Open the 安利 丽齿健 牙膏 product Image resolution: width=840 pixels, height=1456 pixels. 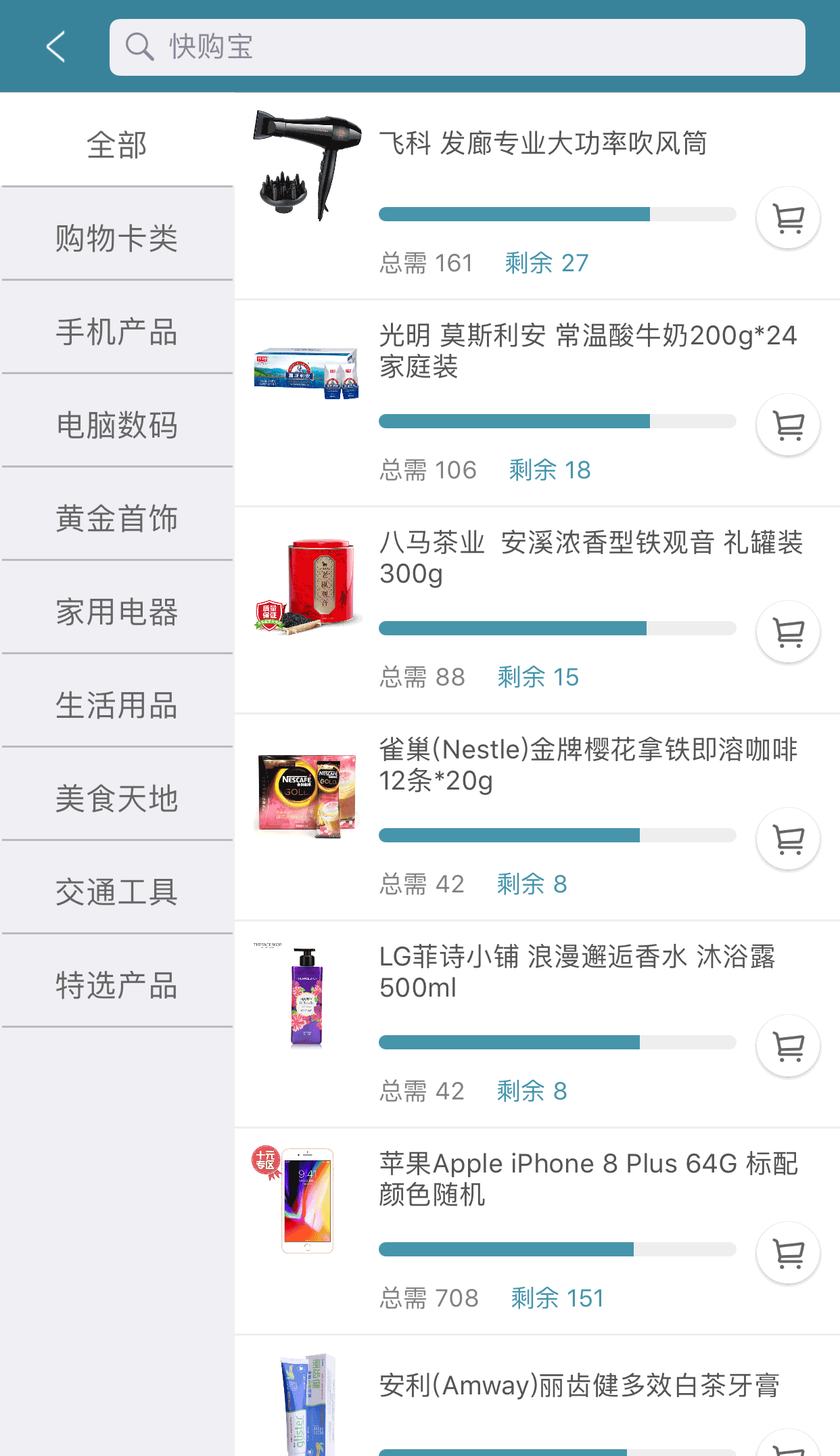579,1386
